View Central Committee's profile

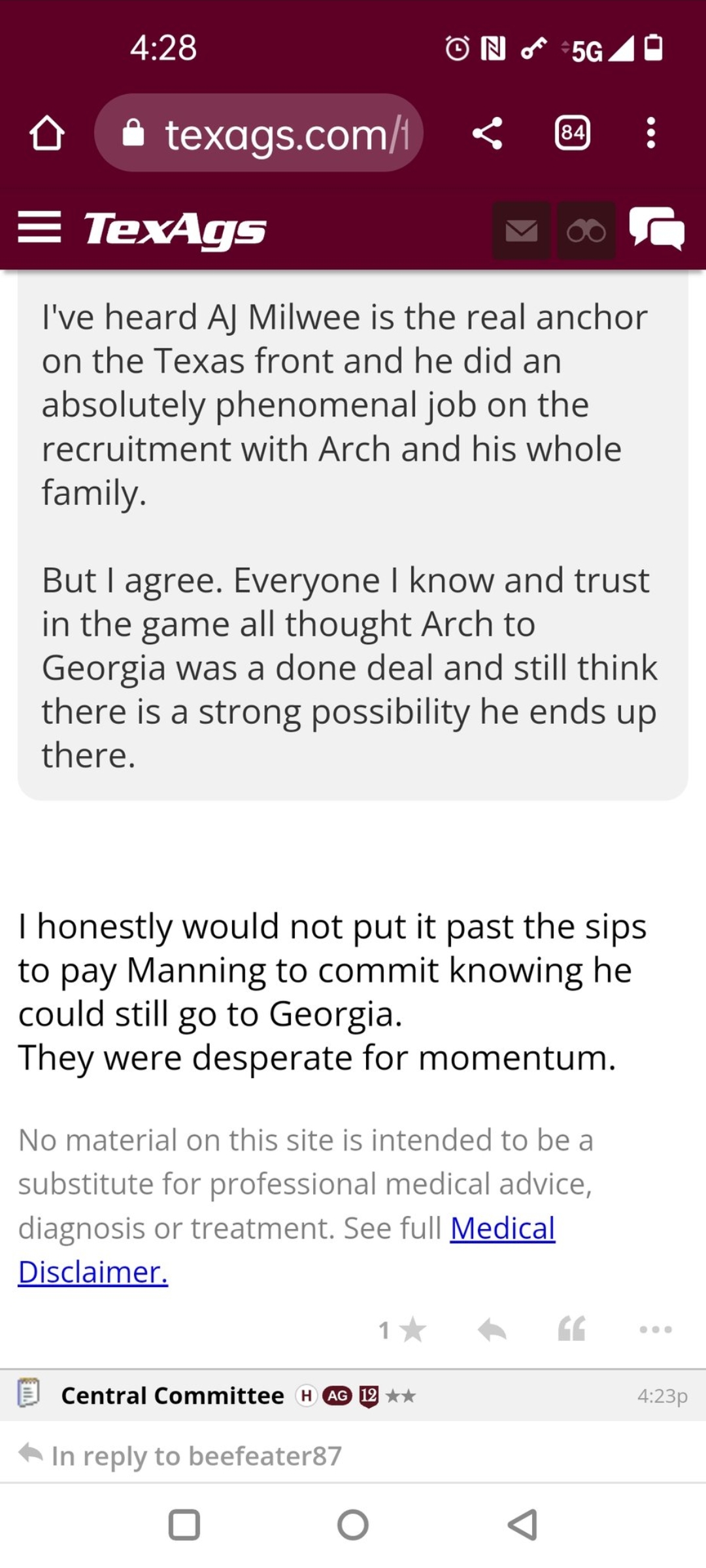[173, 1396]
